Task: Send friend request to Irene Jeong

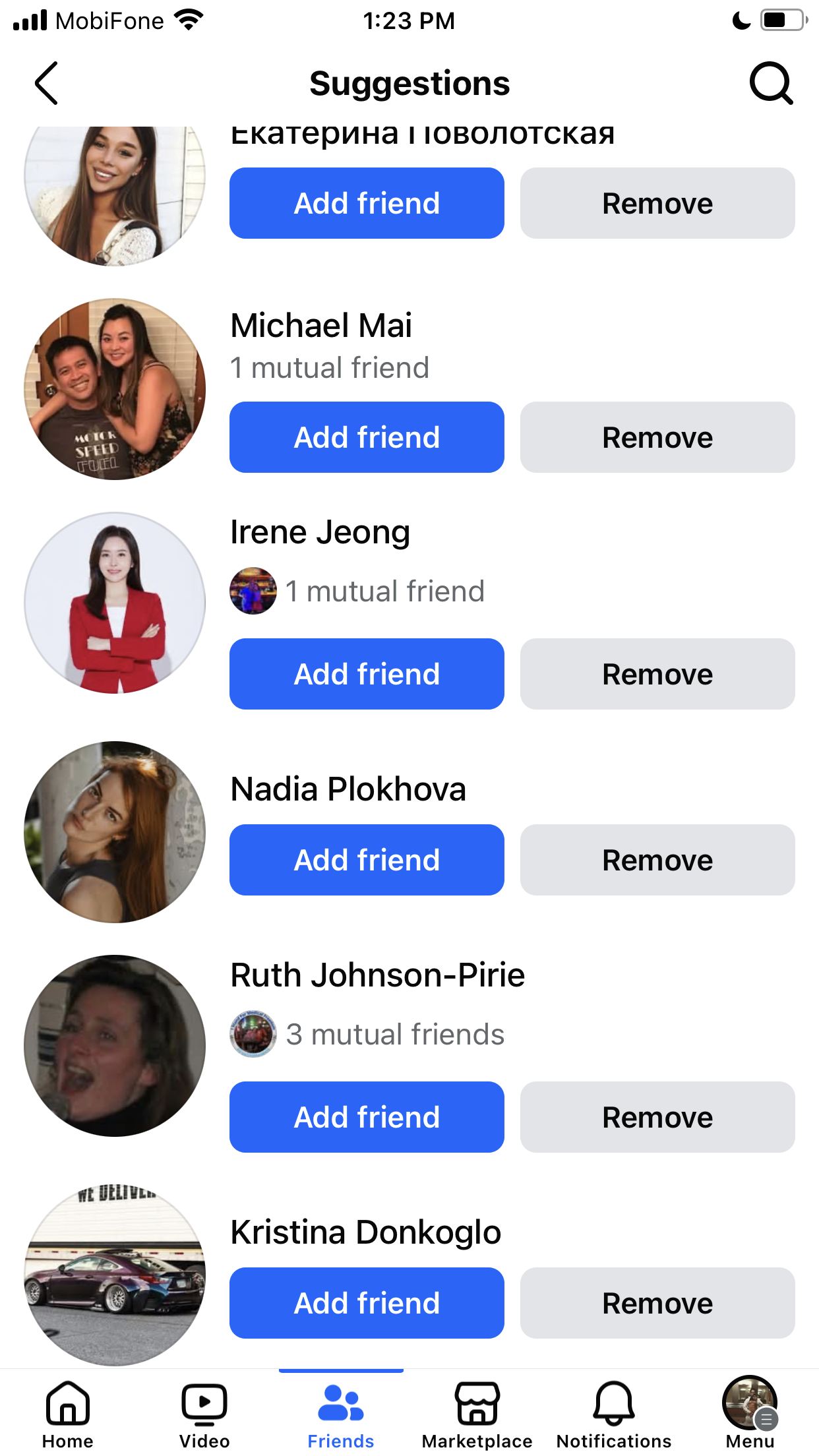Action: coord(367,674)
